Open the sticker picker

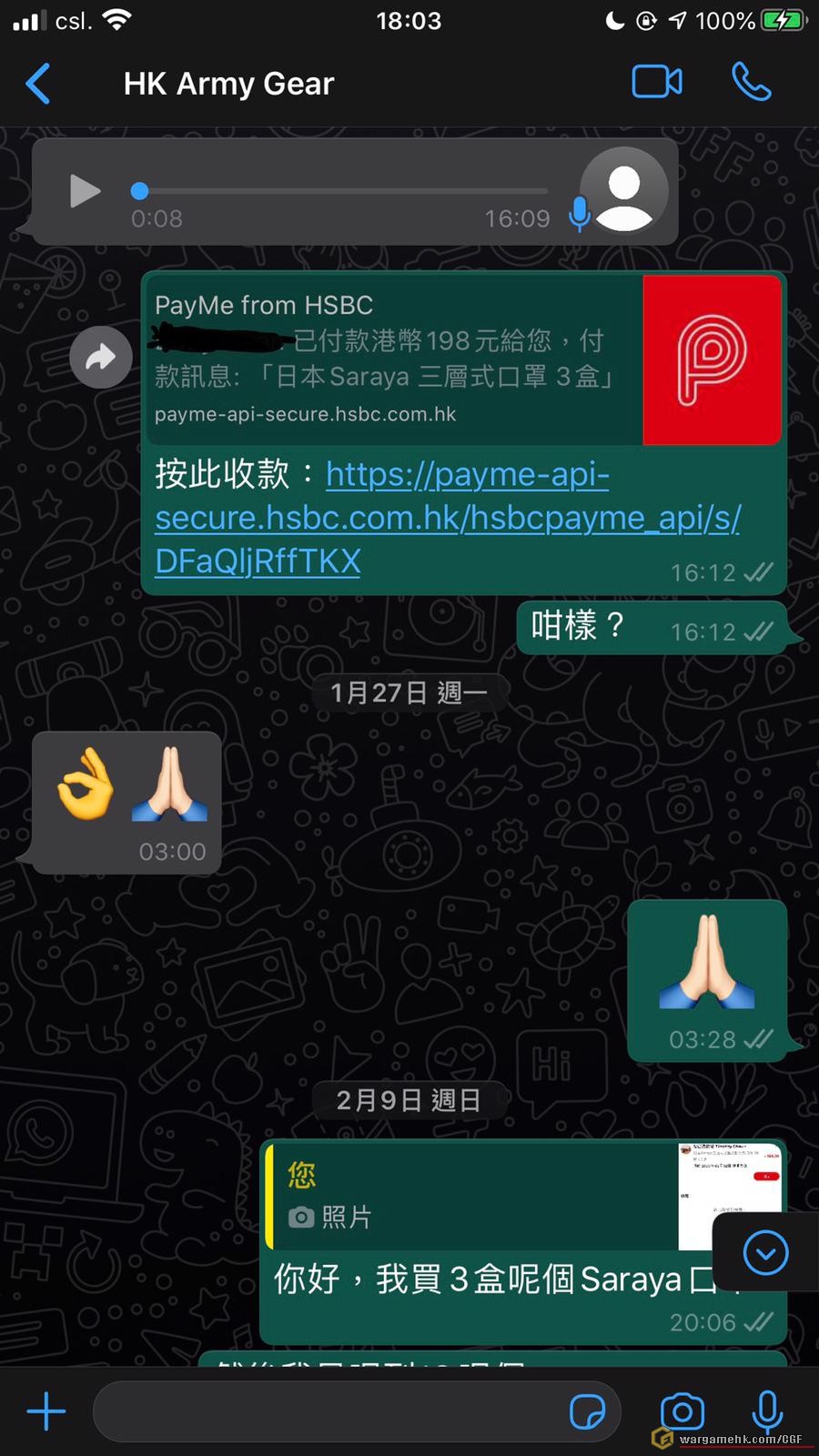[587, 1411]
